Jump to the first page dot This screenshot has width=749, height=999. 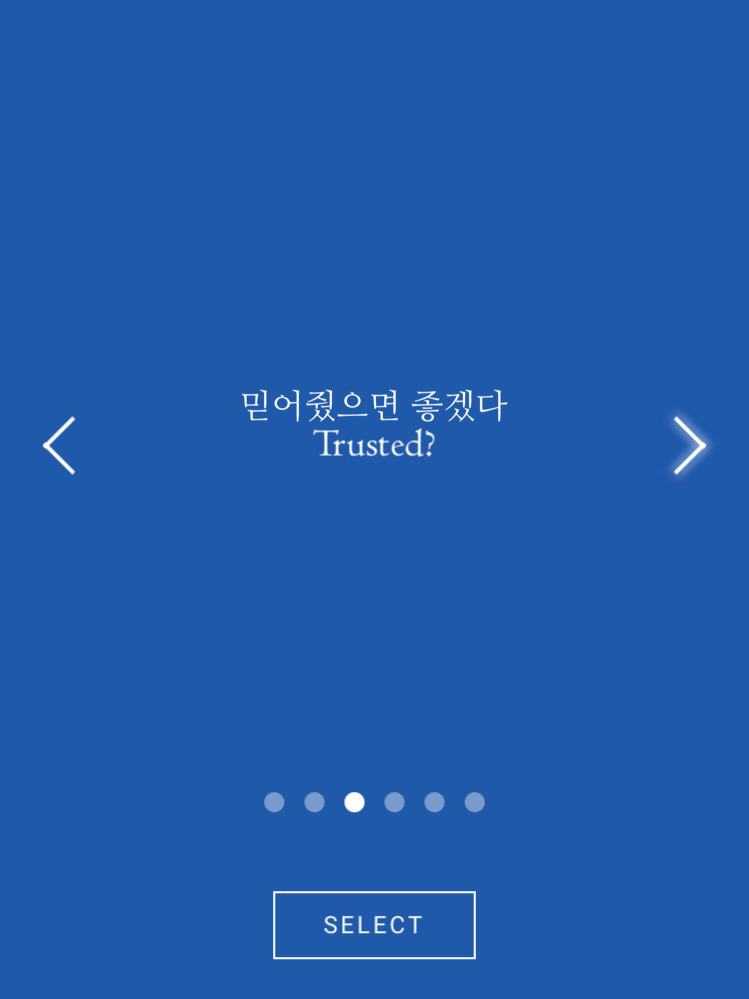[275, 802]
